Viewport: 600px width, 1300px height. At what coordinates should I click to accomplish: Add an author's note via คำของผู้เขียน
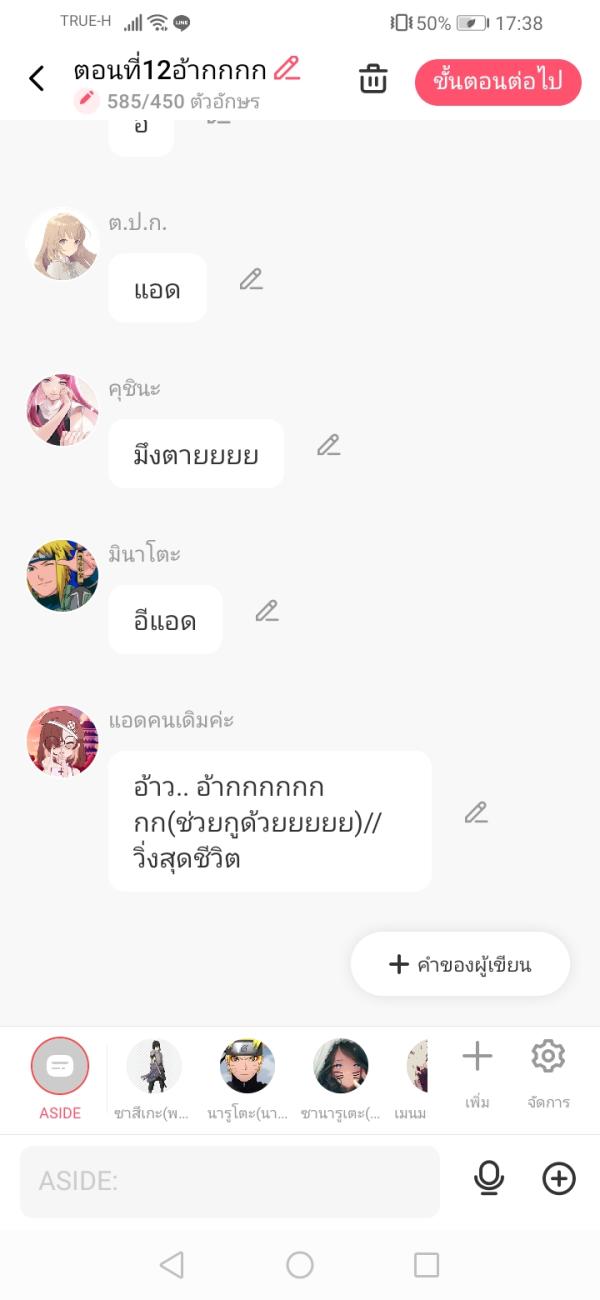[460, 964]
